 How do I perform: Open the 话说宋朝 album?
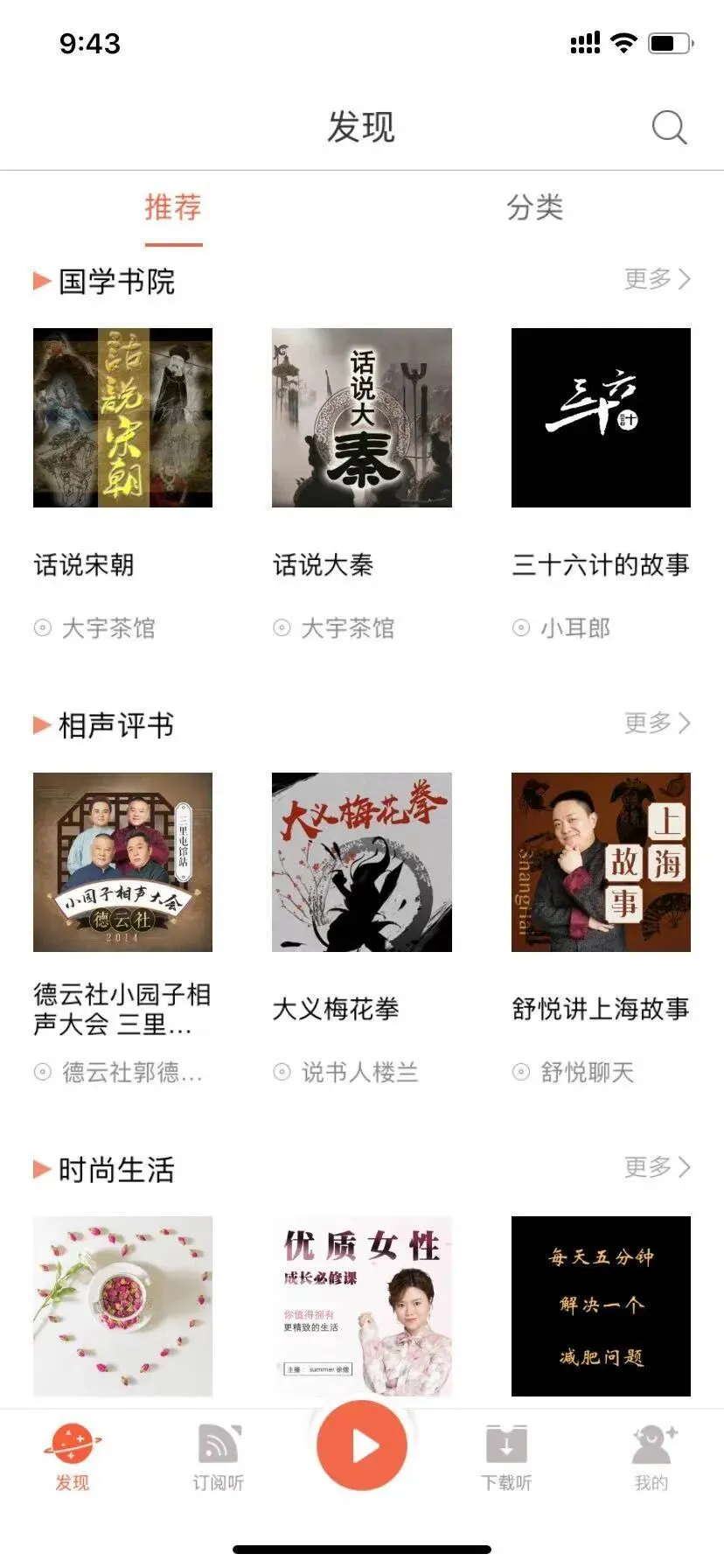pos(122,418)
